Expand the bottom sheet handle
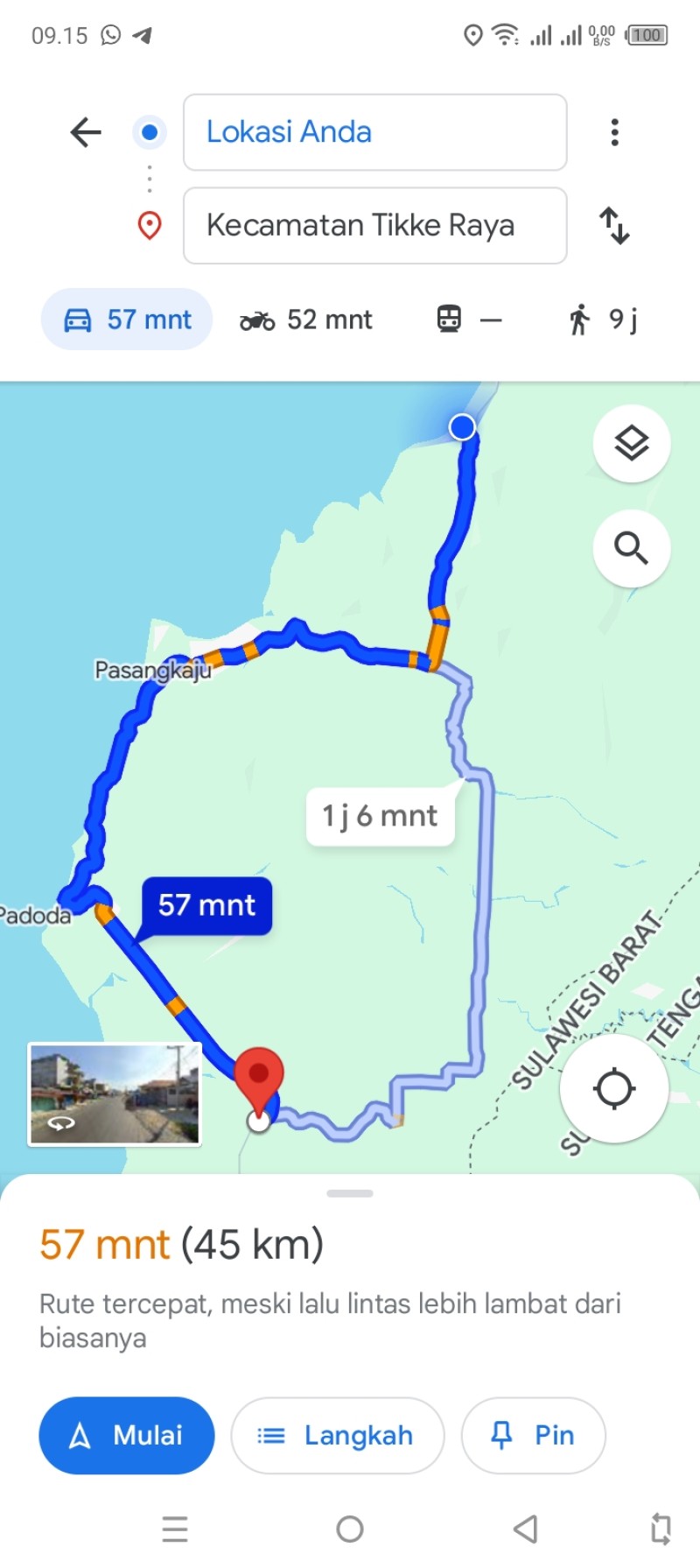Viewport: 700px width, 1568px height. pyautogui.click(x=350, y=1193)
